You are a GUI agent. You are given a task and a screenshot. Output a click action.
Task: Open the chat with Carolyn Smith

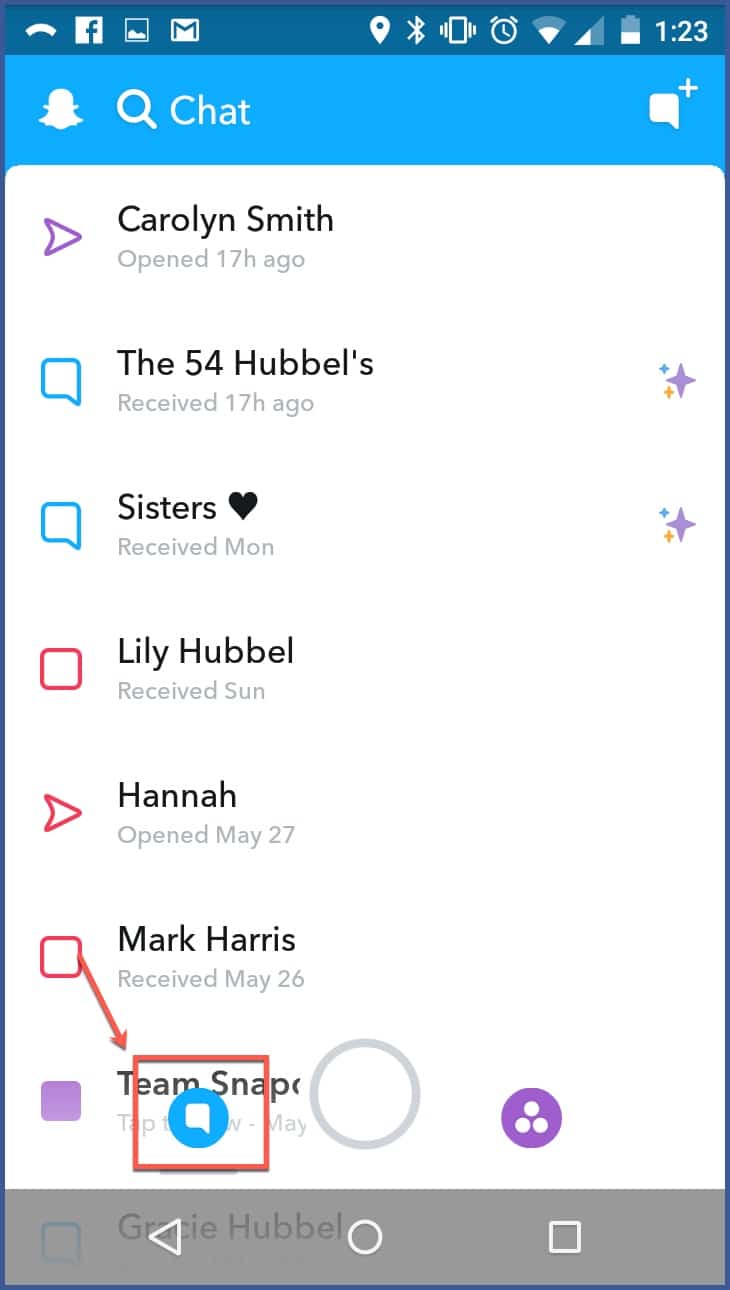[365, 237]
